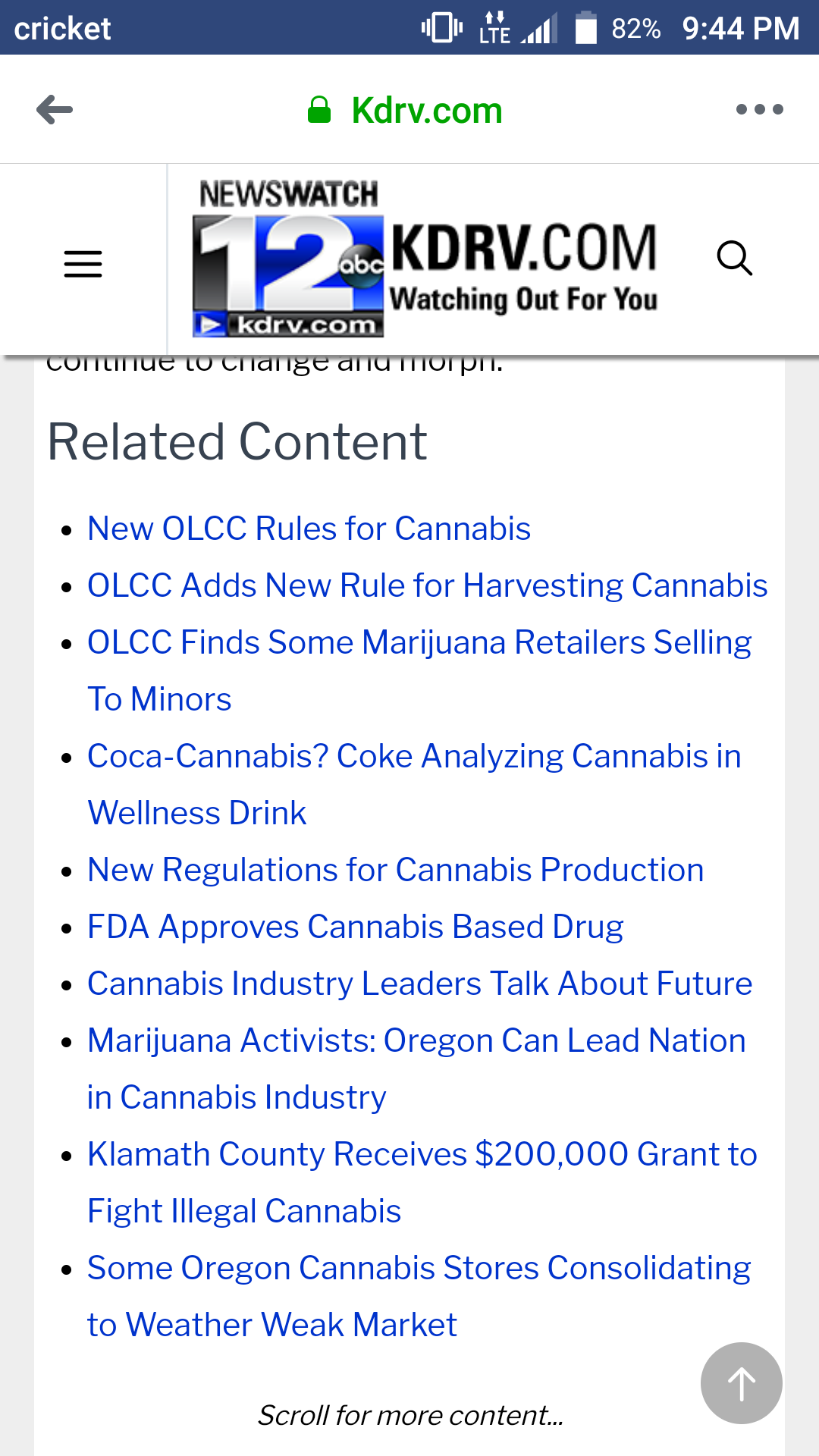
Task: Open the browser overflow menu
Action: tap(759, 110)
